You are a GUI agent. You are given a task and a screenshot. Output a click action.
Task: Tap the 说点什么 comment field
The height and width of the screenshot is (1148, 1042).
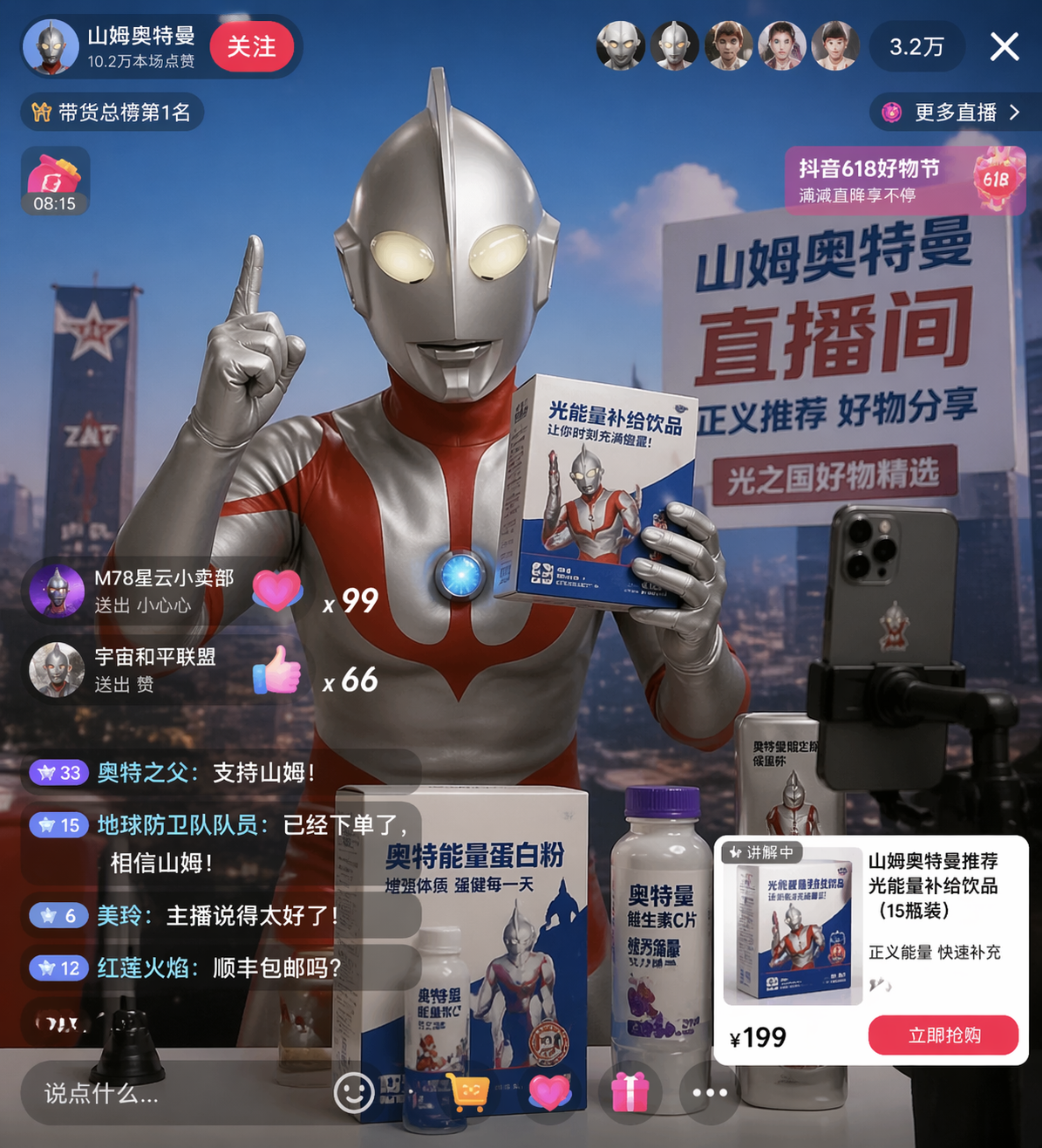174,1093
